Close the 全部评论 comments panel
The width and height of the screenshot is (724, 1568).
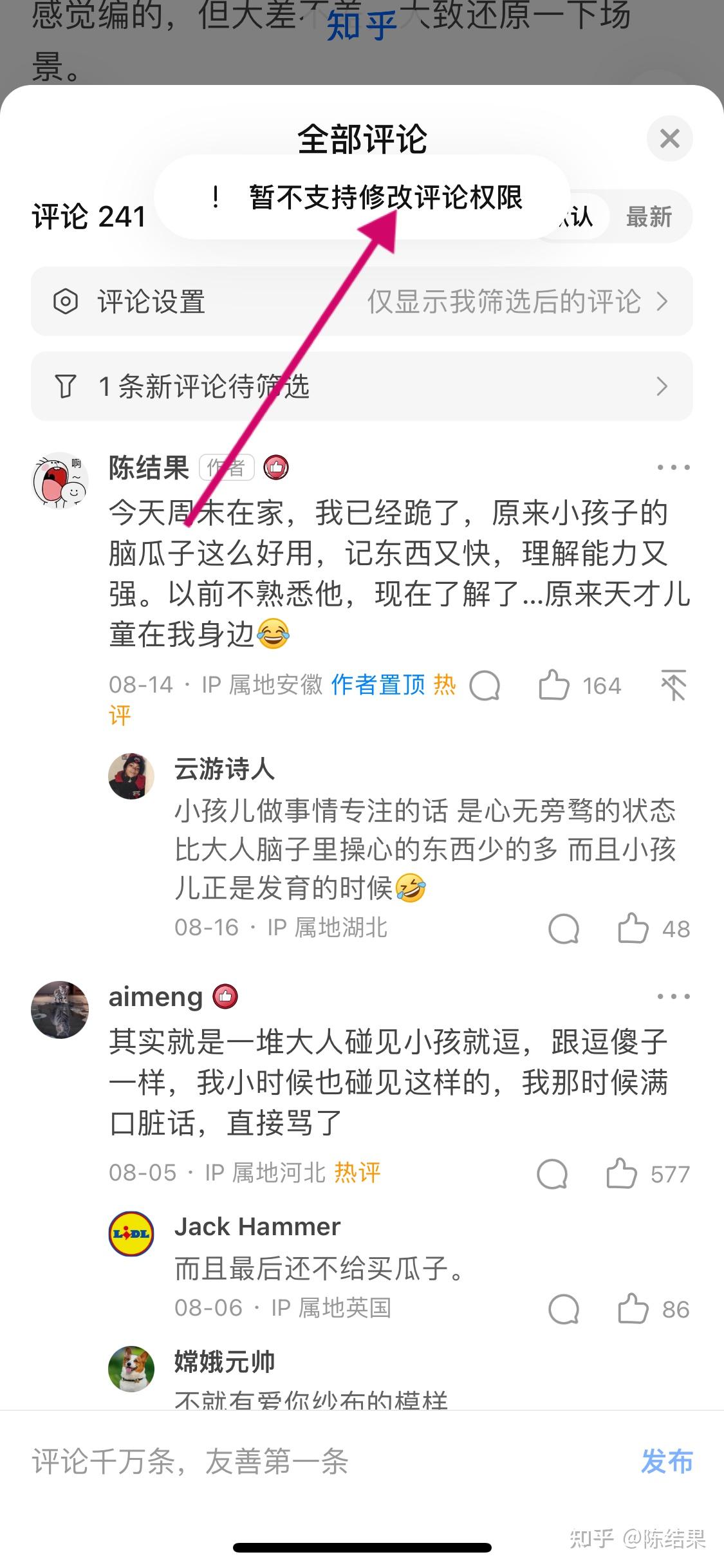669,138
